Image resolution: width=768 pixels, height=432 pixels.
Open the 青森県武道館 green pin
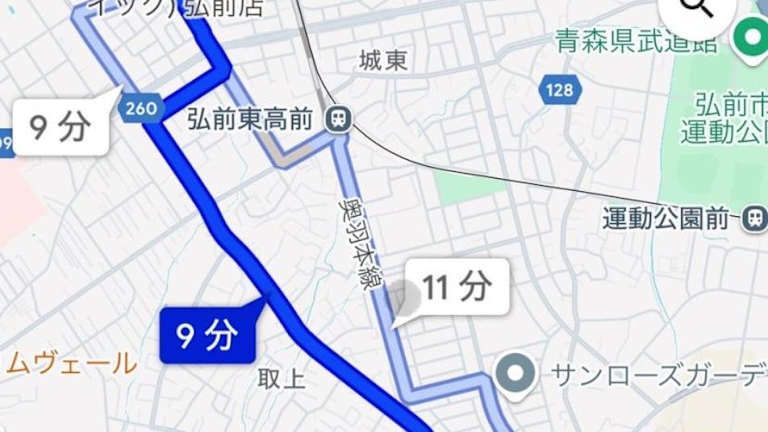tap(750, 40)
